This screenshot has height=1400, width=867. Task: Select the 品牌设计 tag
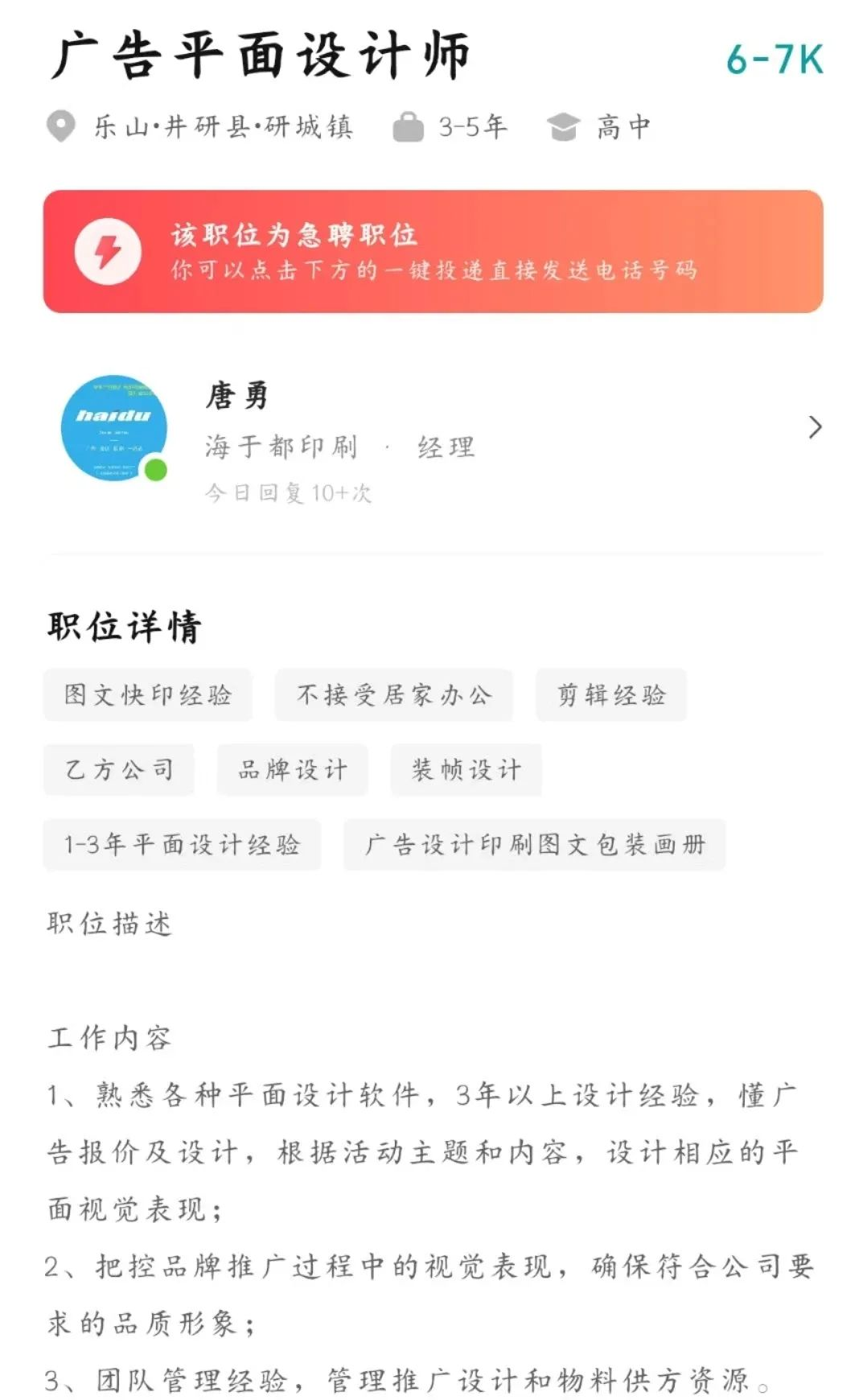click(293, 769)
